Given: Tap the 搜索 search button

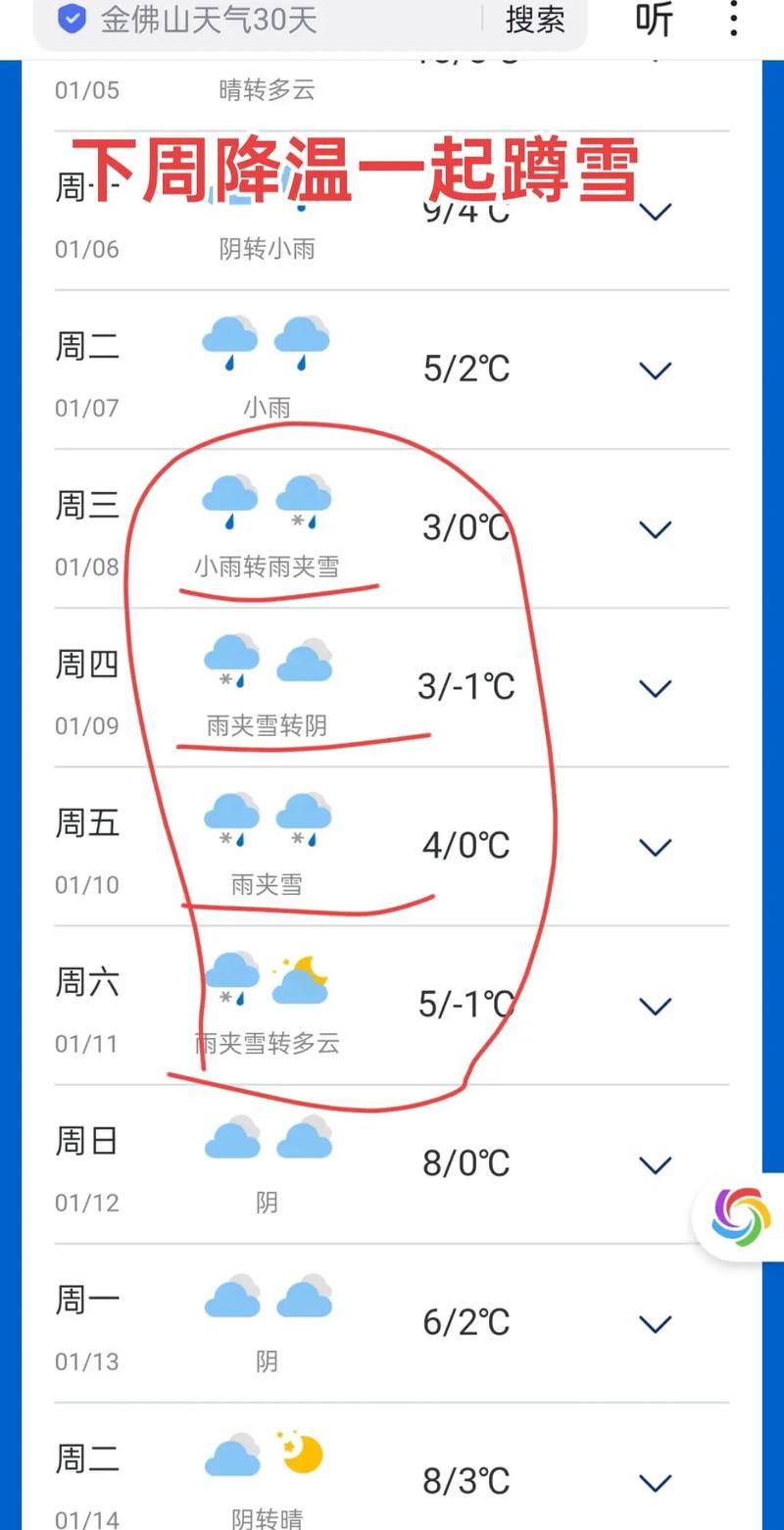Looking at the screenshot, I should pyautogui.click(x=534, y=22).
